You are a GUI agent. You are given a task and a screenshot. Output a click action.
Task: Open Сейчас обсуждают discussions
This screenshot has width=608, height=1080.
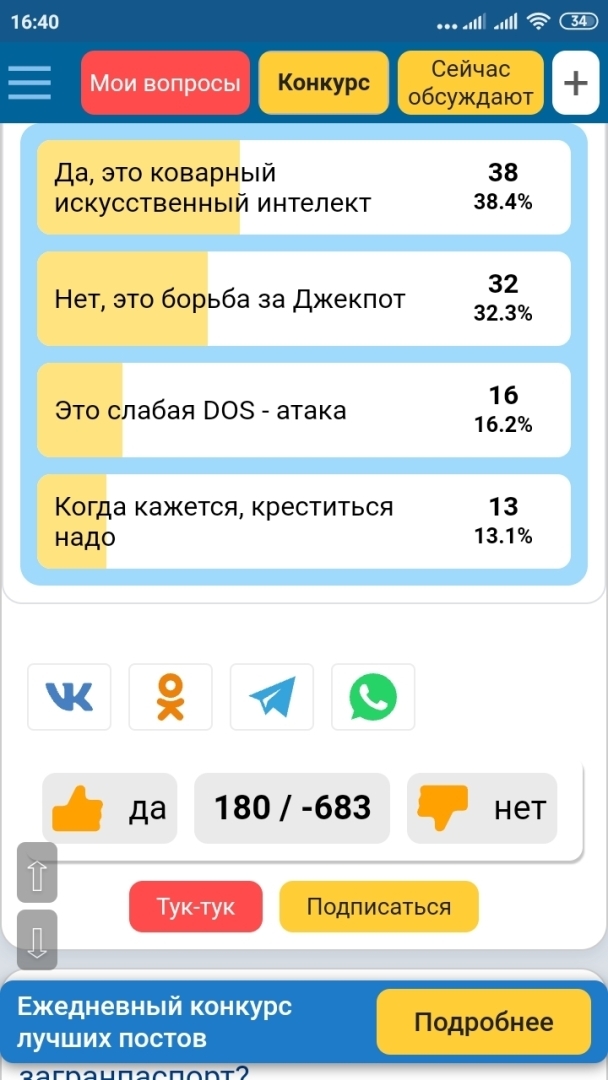coord(470,82)
